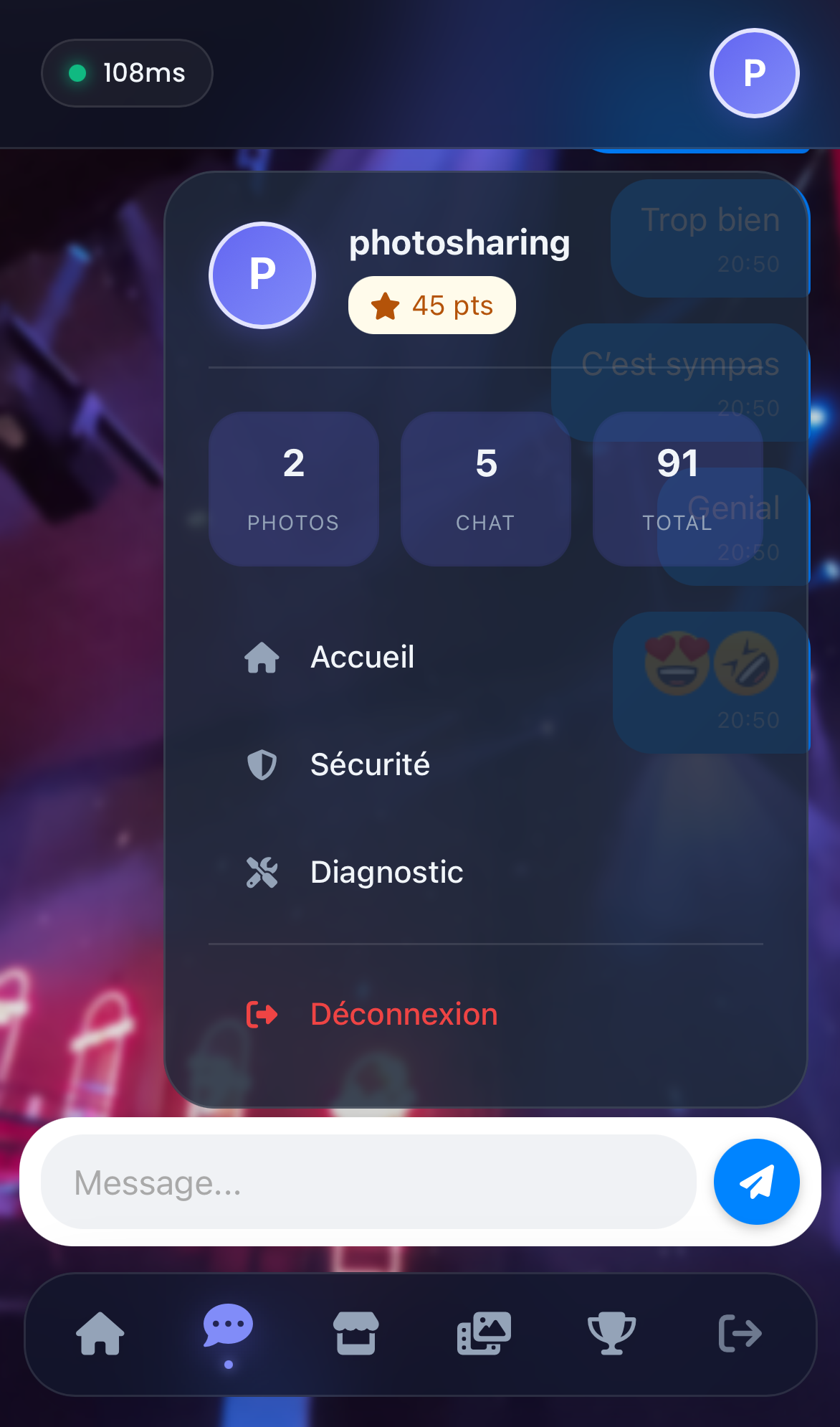Open the Accueil link in the menu

pyautogui.click(x=363, y=656)
